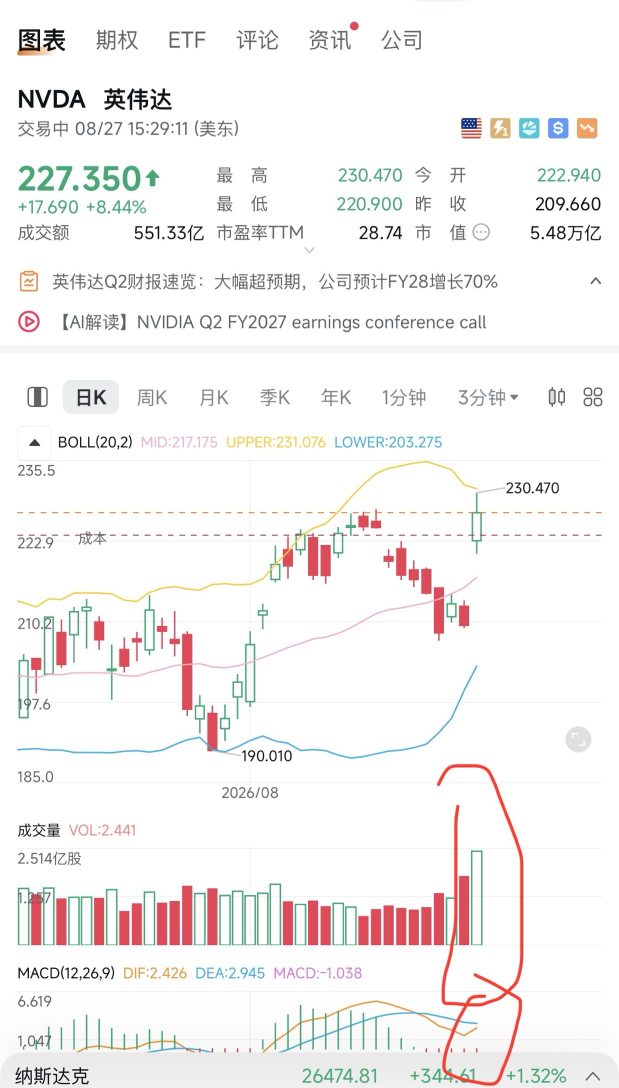Switch chart to 月K

tap(214, 398)
